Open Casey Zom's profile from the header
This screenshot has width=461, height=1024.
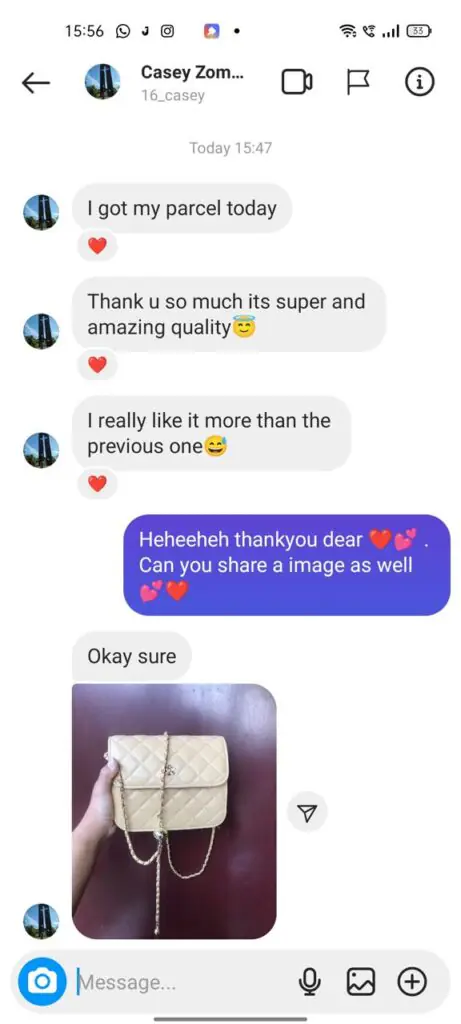pos(166,82)
